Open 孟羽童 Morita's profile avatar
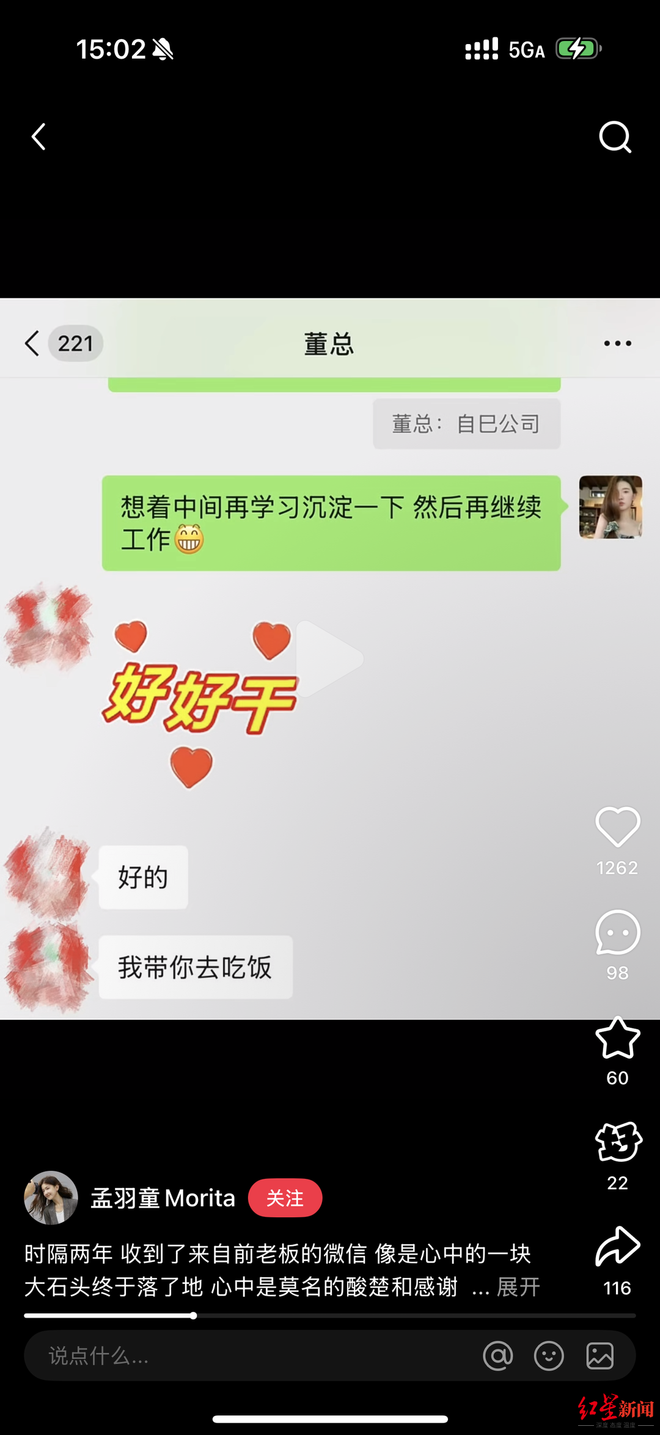The width and height of the screenshot is (660, 1435). click(x=51, y=1198)
